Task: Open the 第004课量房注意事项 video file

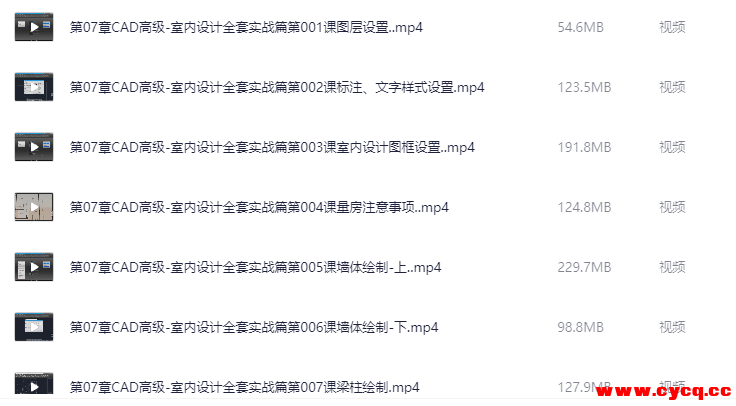Action: [x=259, y=207]
